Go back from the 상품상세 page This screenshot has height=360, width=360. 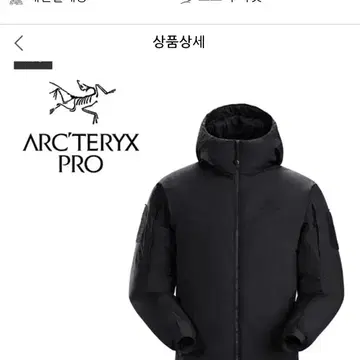point(19,43)
